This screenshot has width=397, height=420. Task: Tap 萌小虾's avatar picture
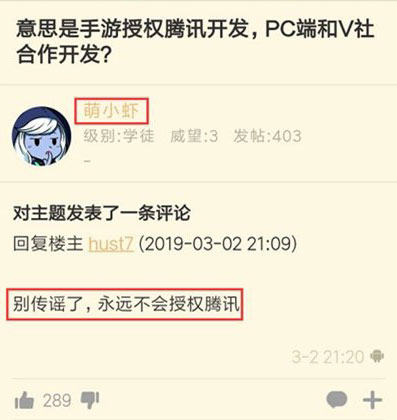point(42,136)
